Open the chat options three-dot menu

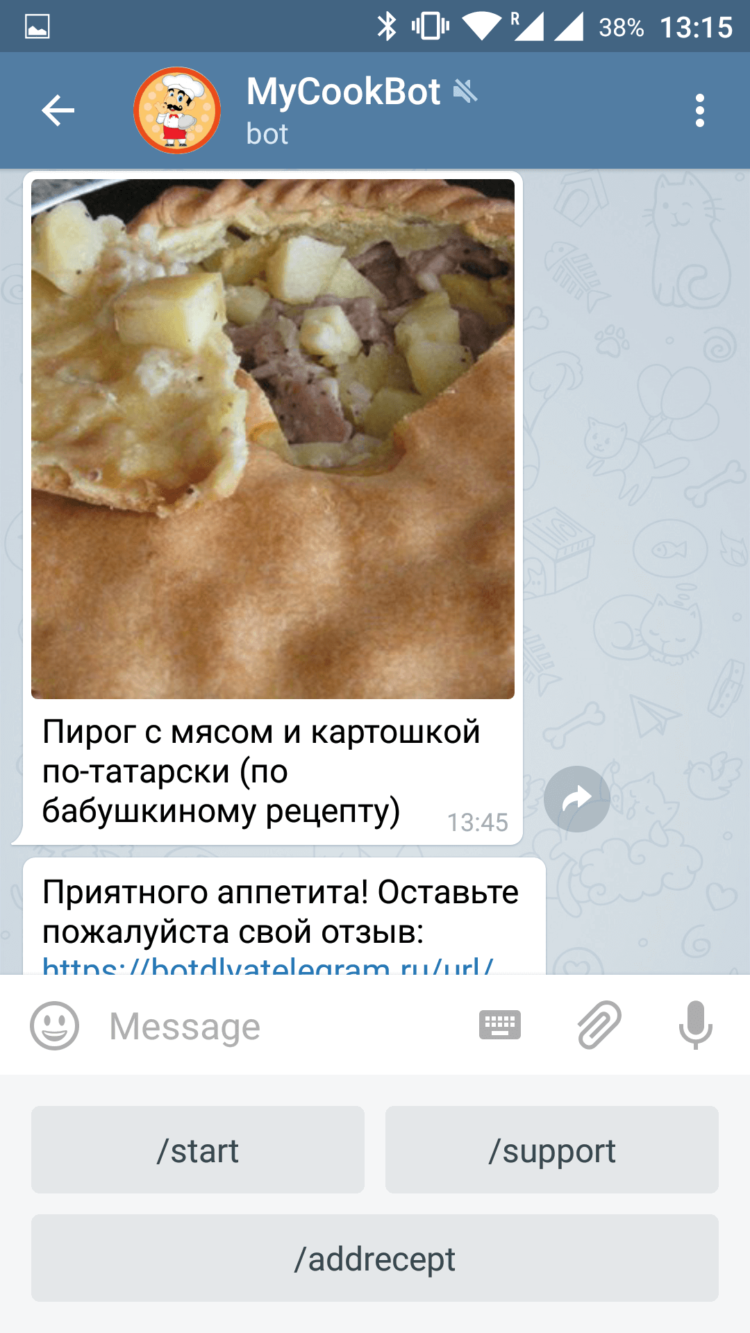pos(699,111)
